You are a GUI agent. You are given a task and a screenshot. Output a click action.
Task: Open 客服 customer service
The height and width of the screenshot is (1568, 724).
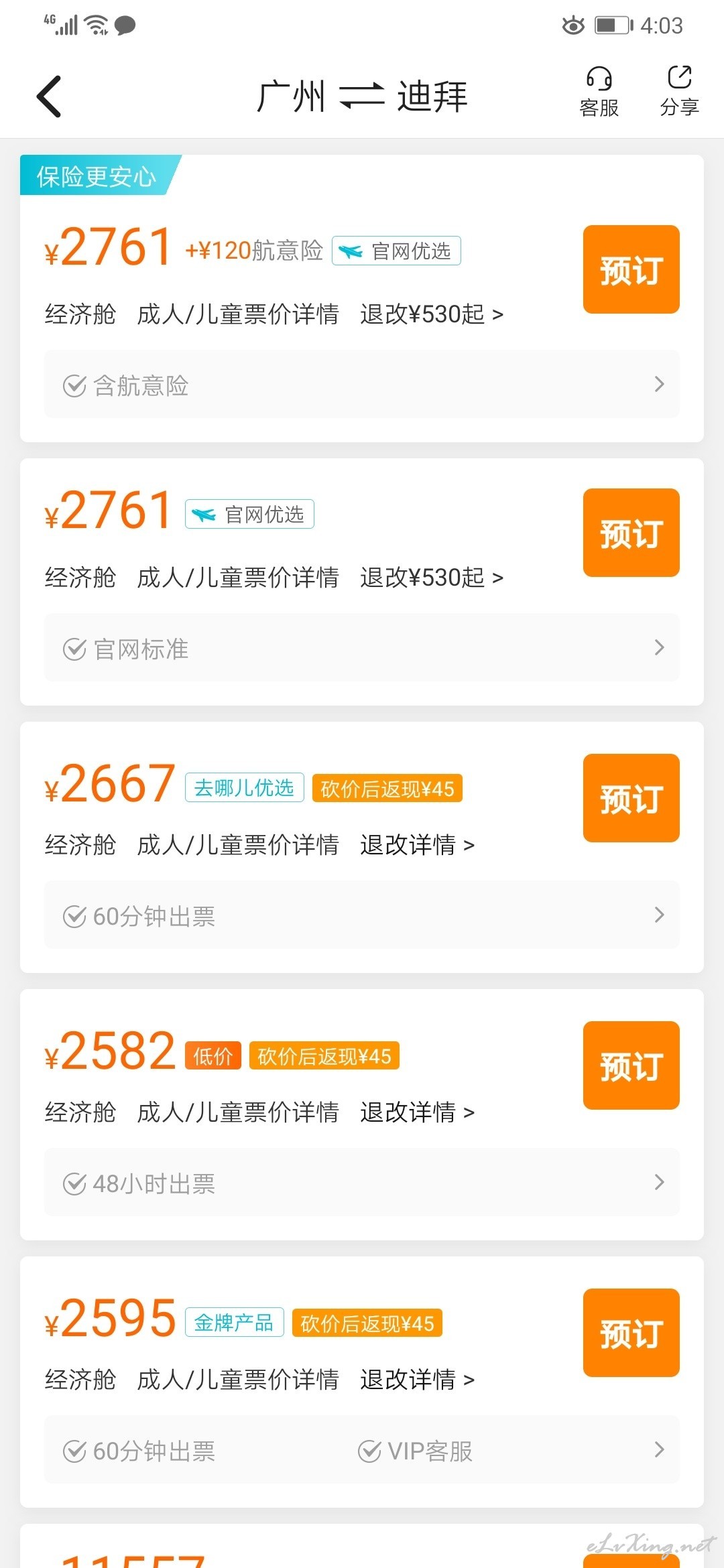[599, 92]
